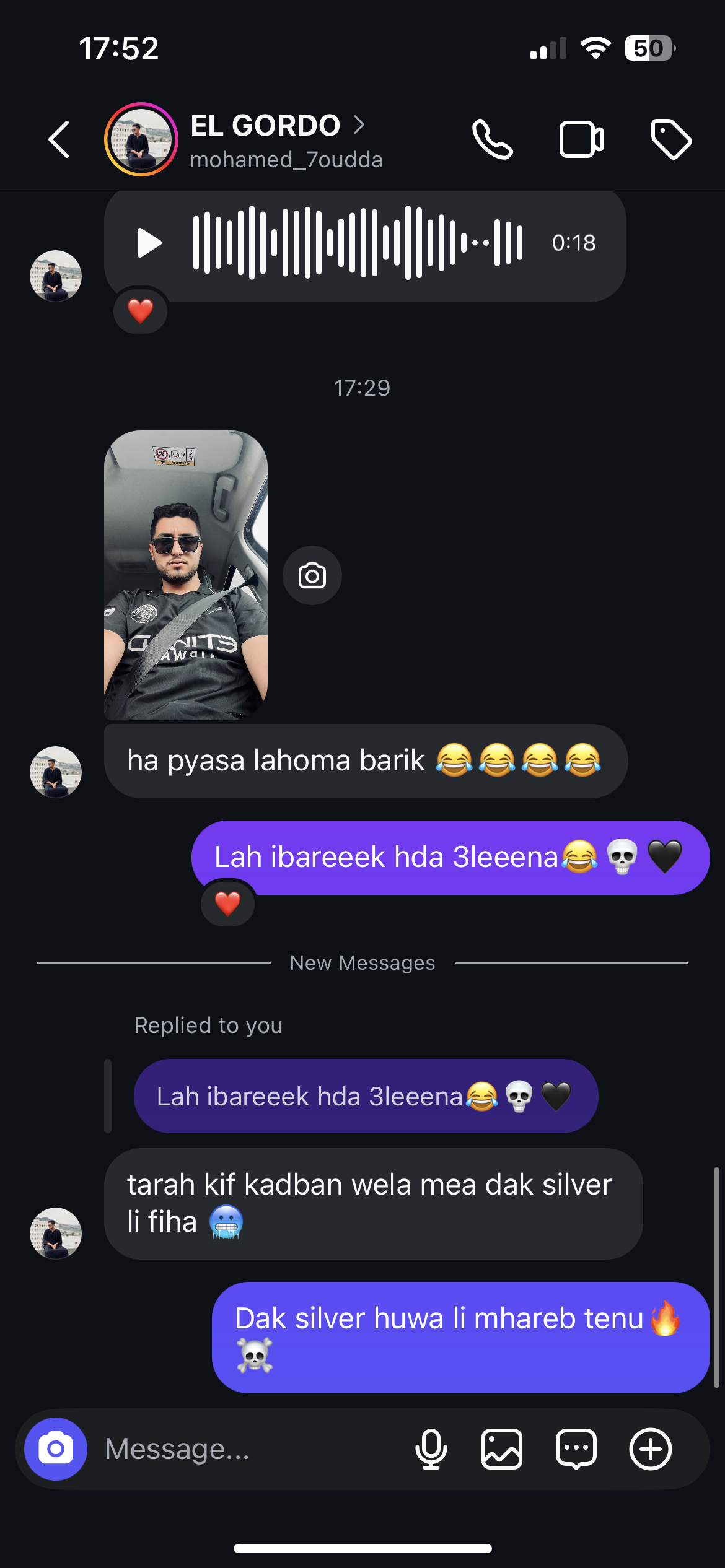The height and width of the screenshot is (1568, 725).
Task: Record a voice message with the microphone
Action: (431, 1449)
